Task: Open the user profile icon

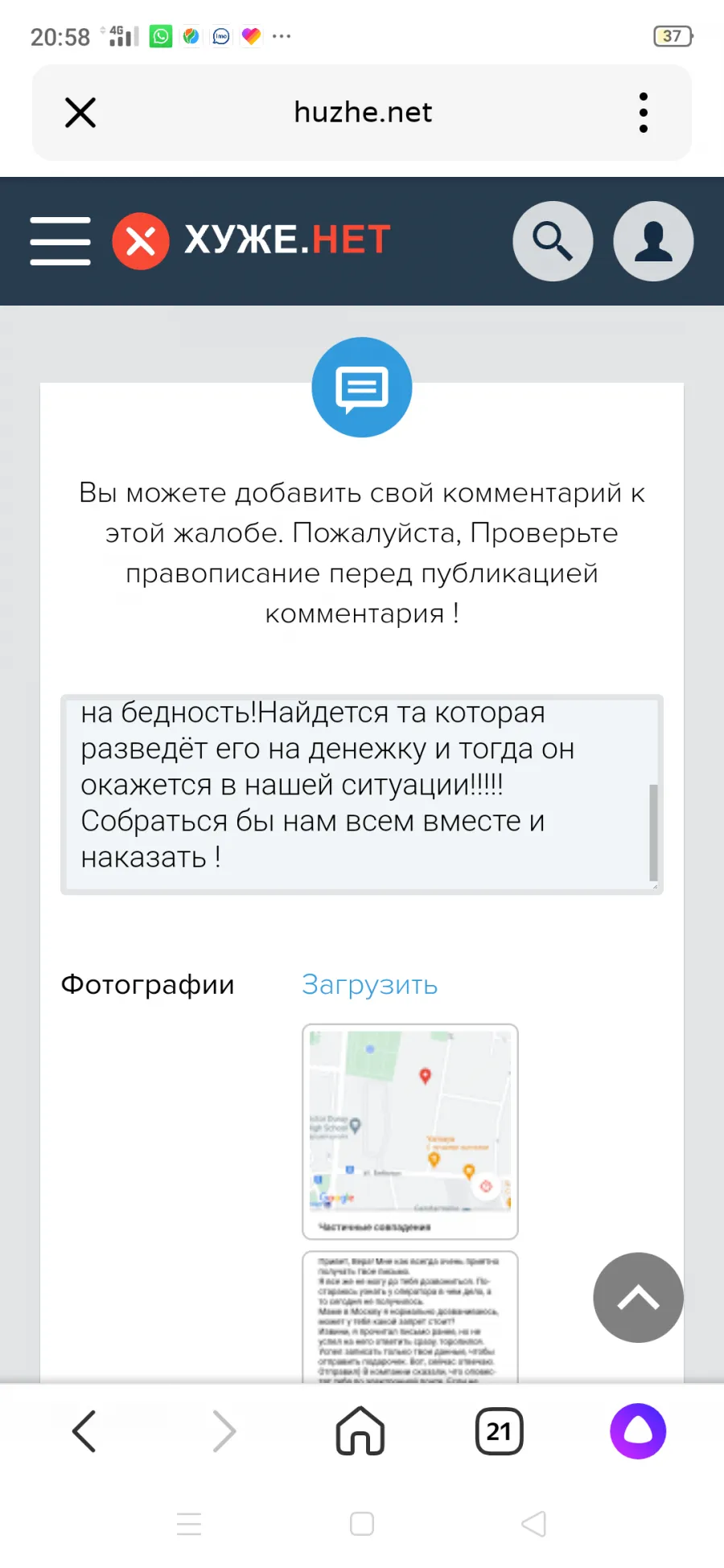Action: click(653, 241)
